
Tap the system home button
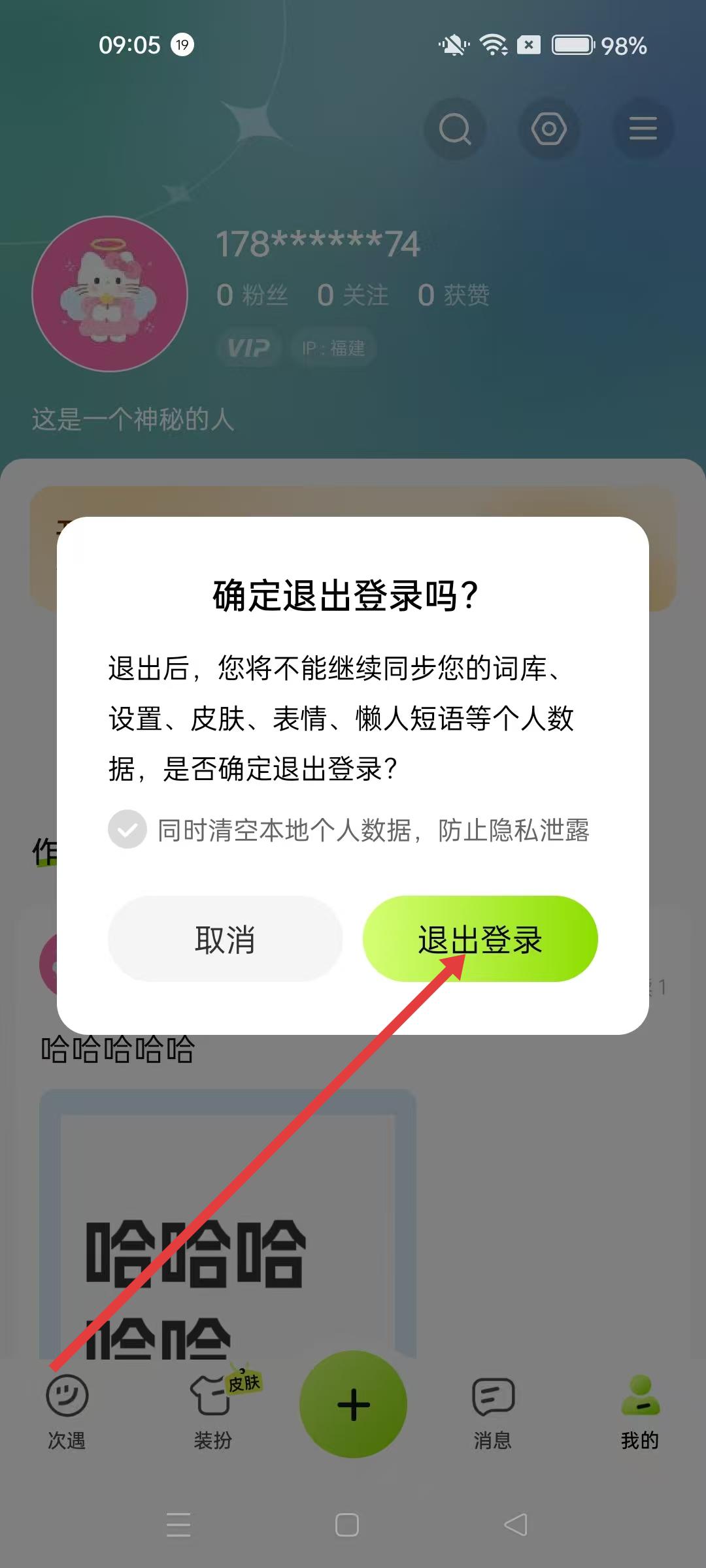click(346, 1525)
